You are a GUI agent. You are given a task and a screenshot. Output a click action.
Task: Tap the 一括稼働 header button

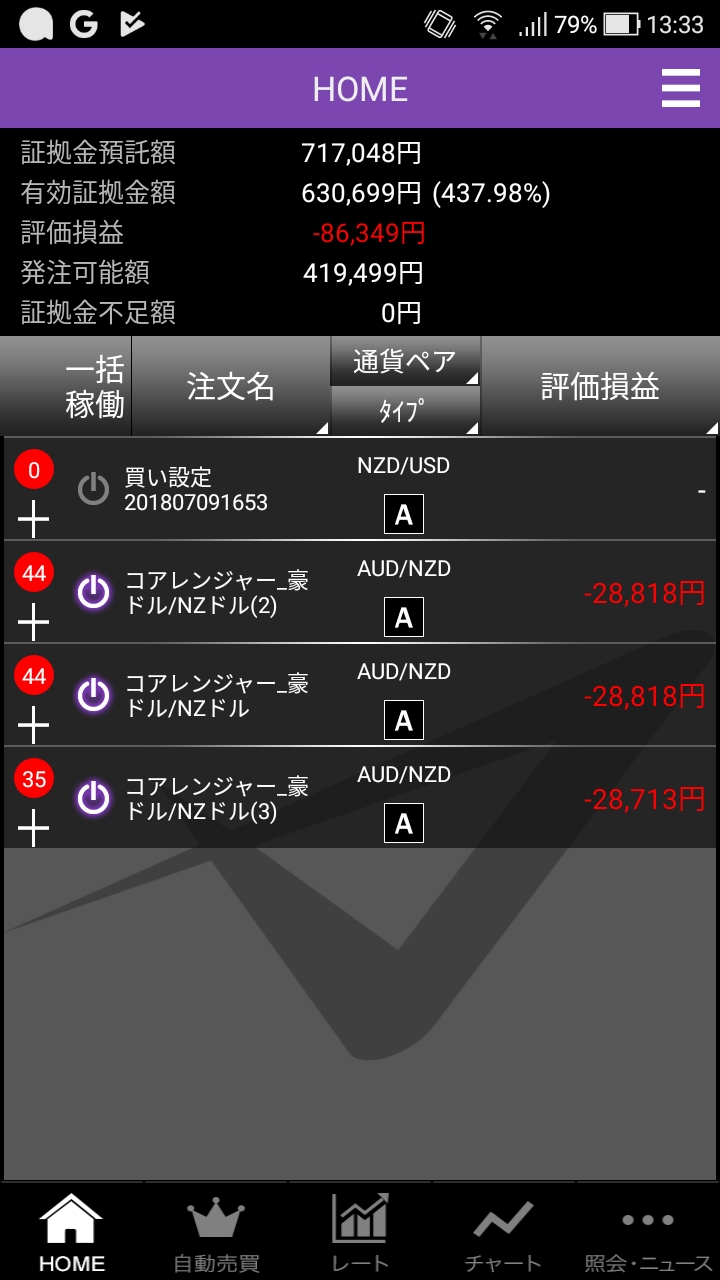pyautogui.click(x=66, y=387)
